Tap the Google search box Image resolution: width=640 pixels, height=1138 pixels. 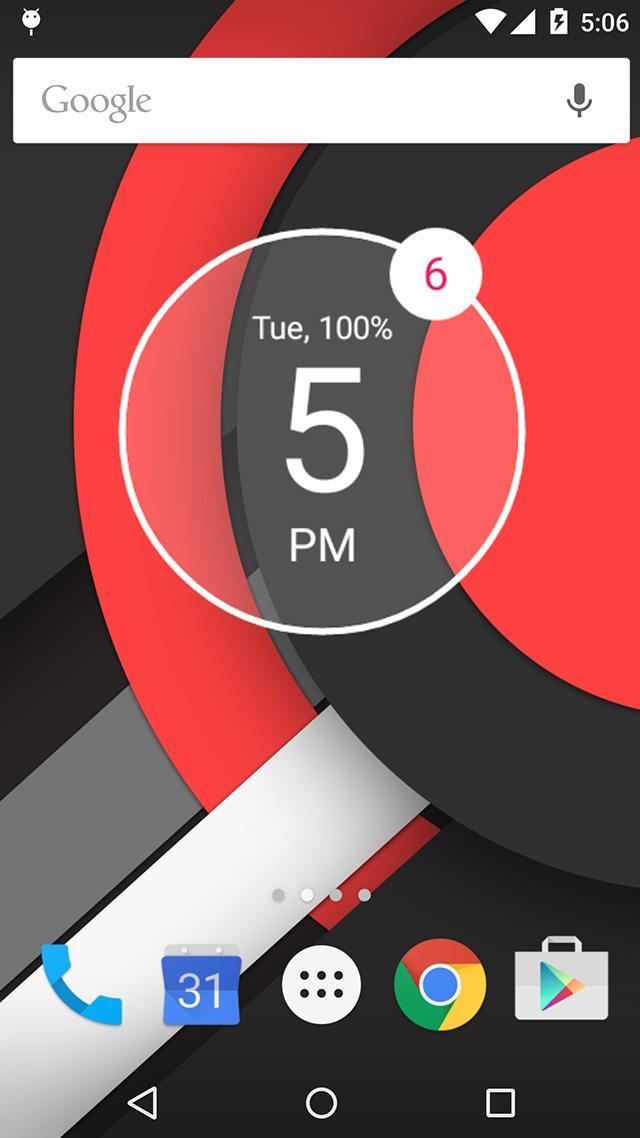coord(290,100)
